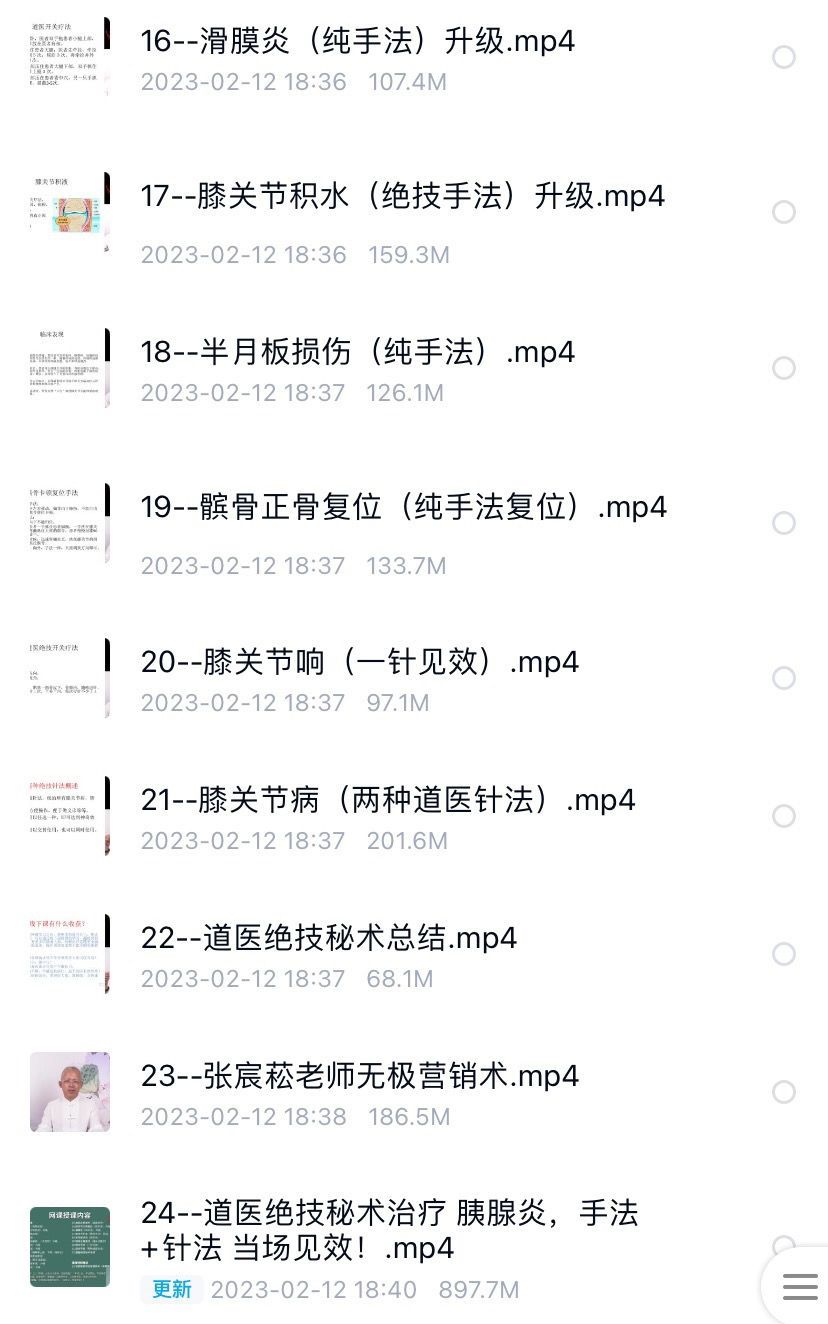Open 24 道医绝技秘术治疗 胰腺炎 video
This screenshot has height=1324, width=828.
[390, 1230]
